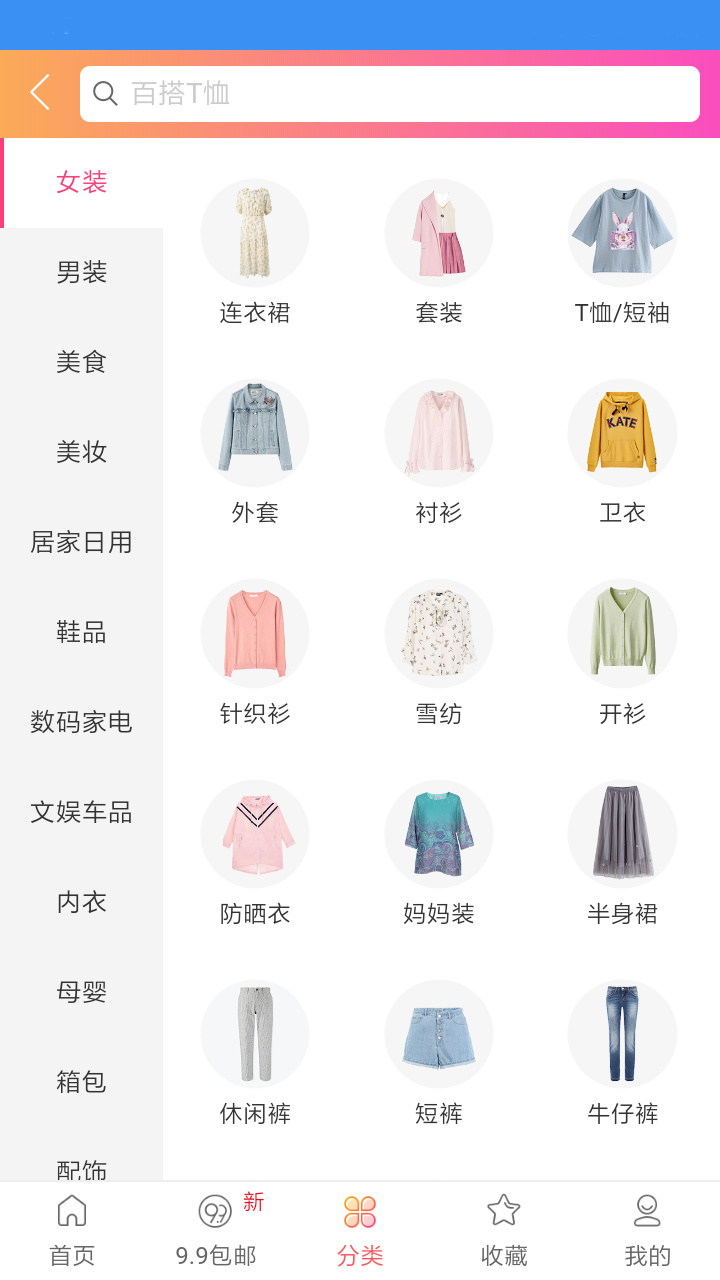Select the 数码家电 category
This screenshot has height=1280, width=720.
[81, 722]
